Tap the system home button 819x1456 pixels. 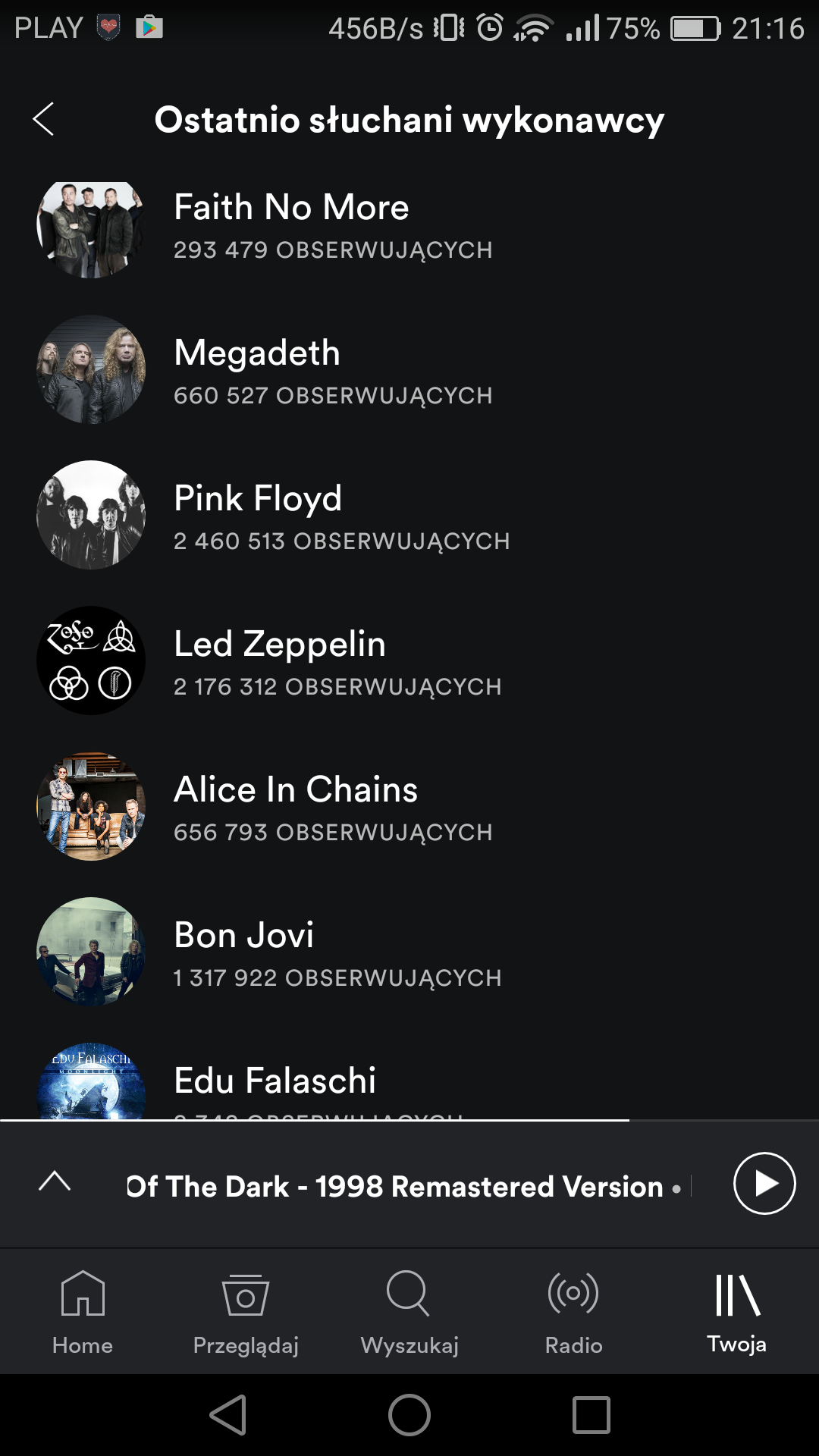(409, 1415)
